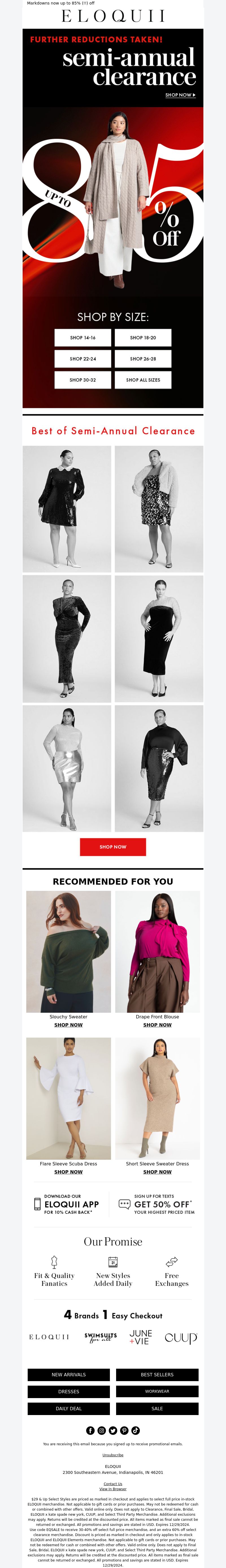Choose the SHOP 22-24 size button
The height and width of the screenshot is (1568, 226).
click(x=82, y=358)
